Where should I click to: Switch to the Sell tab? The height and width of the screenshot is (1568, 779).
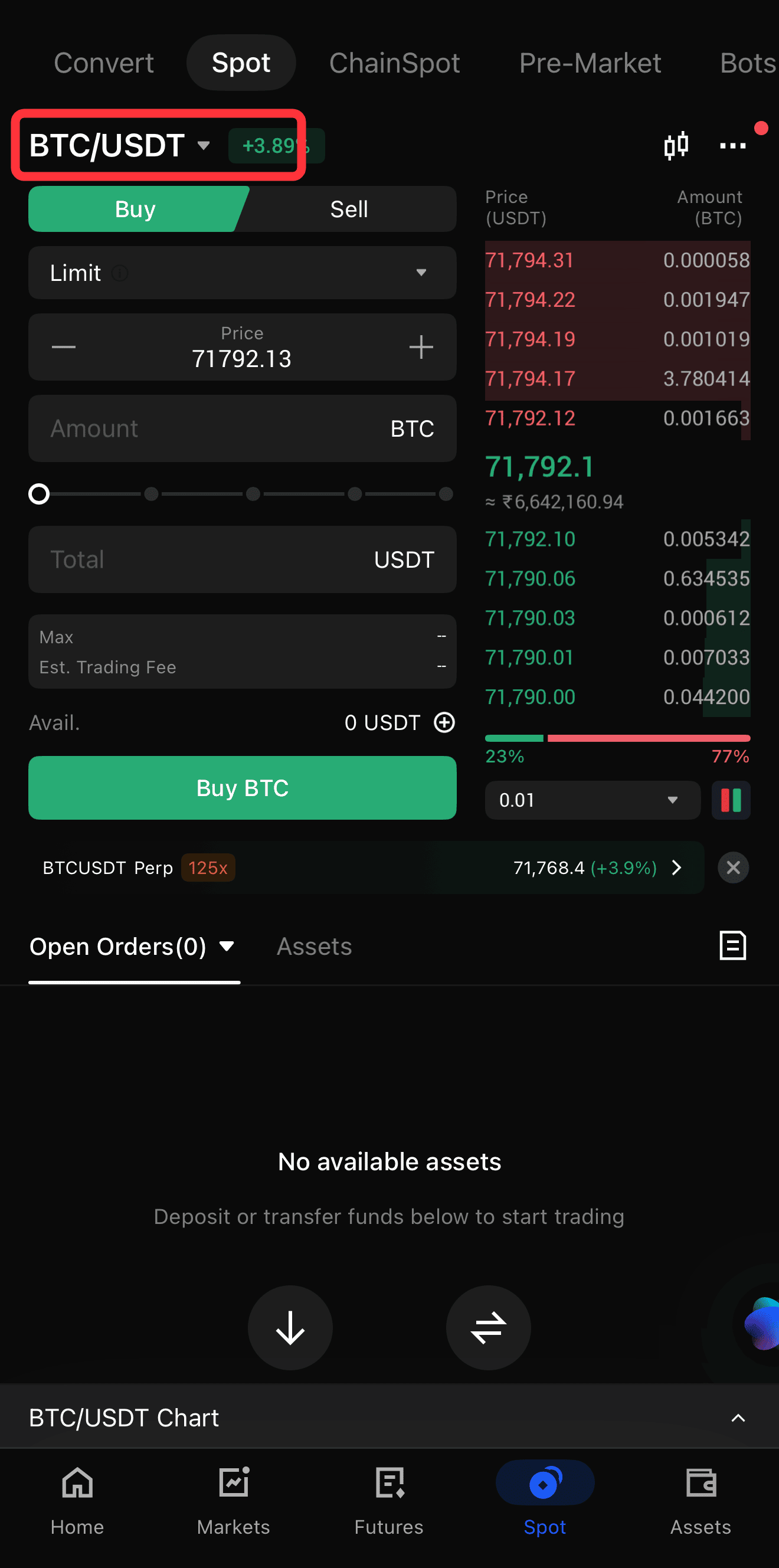point(349,209)
